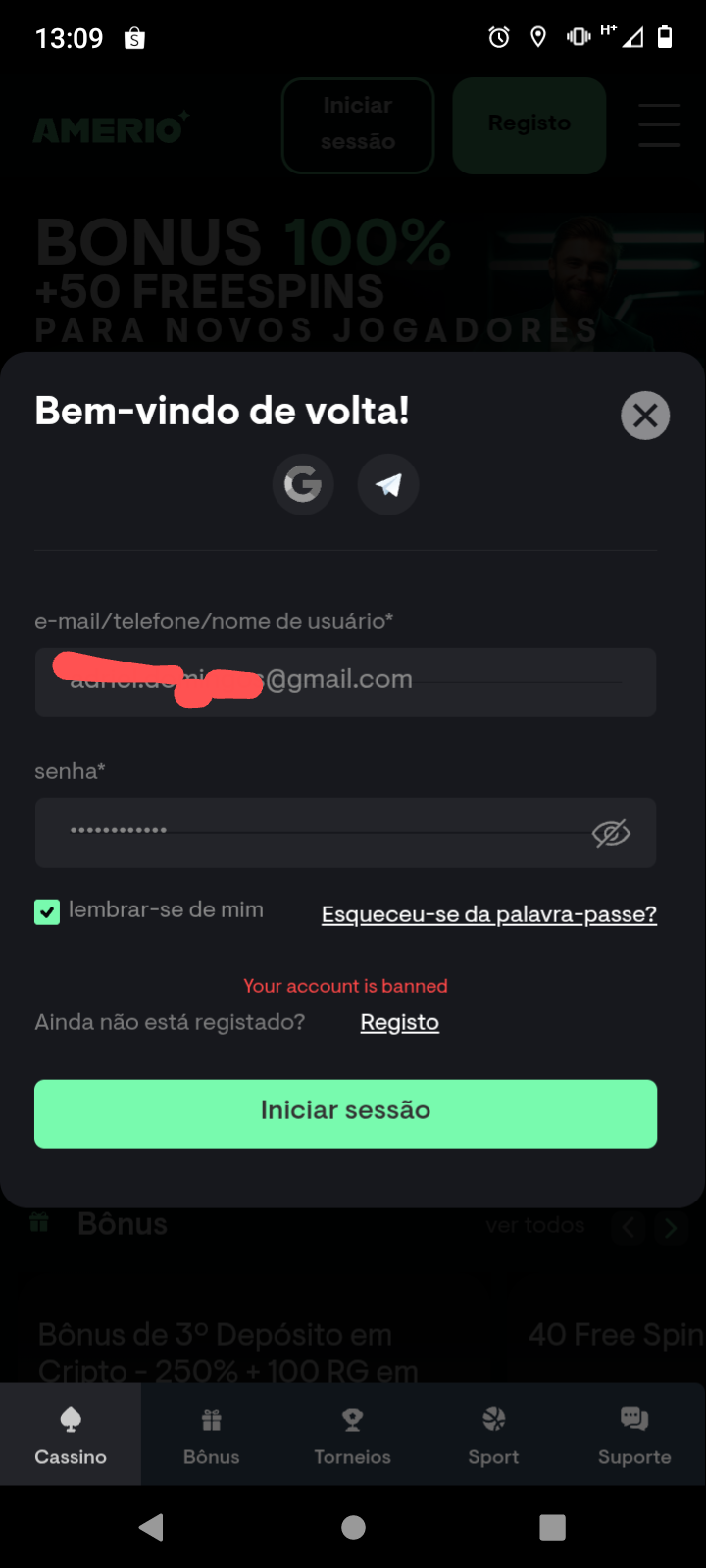Close the Bem-vindo de volta login dialog

point(645,416)
